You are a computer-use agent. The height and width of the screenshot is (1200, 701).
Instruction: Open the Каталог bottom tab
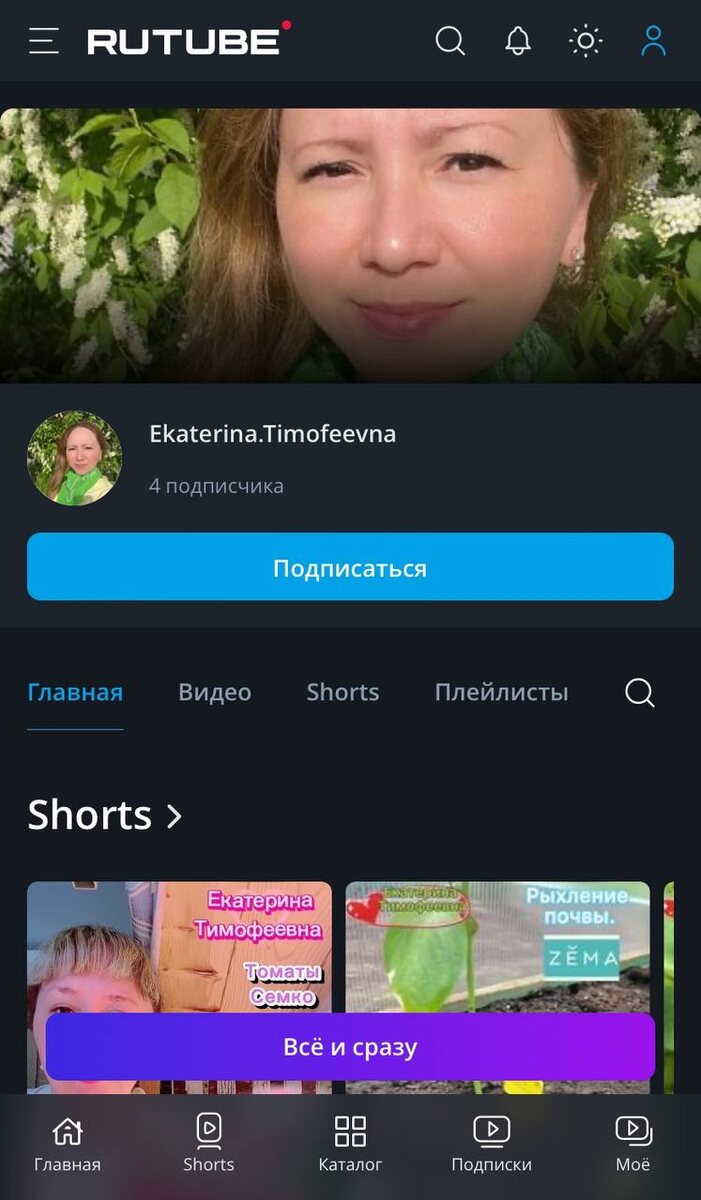coord(350,1144)
